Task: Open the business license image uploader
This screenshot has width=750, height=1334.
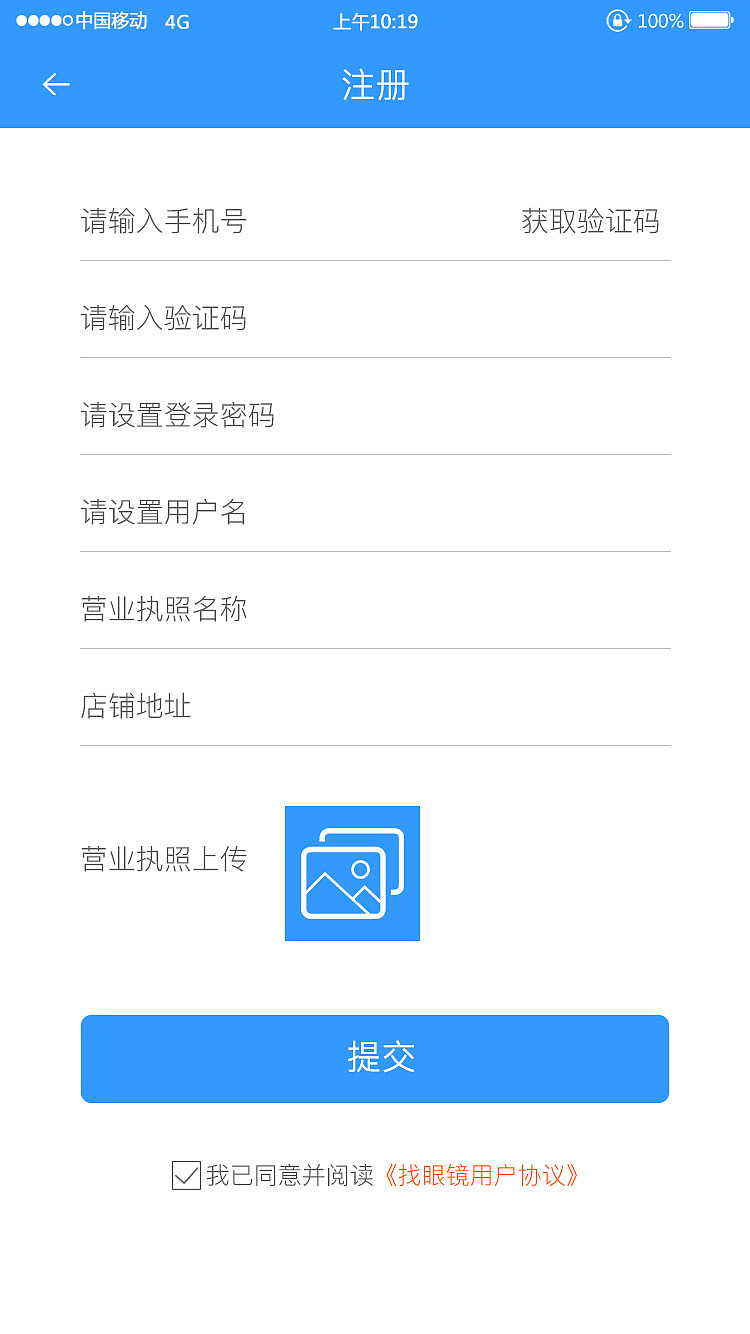Action: click(x=352, y=873)
